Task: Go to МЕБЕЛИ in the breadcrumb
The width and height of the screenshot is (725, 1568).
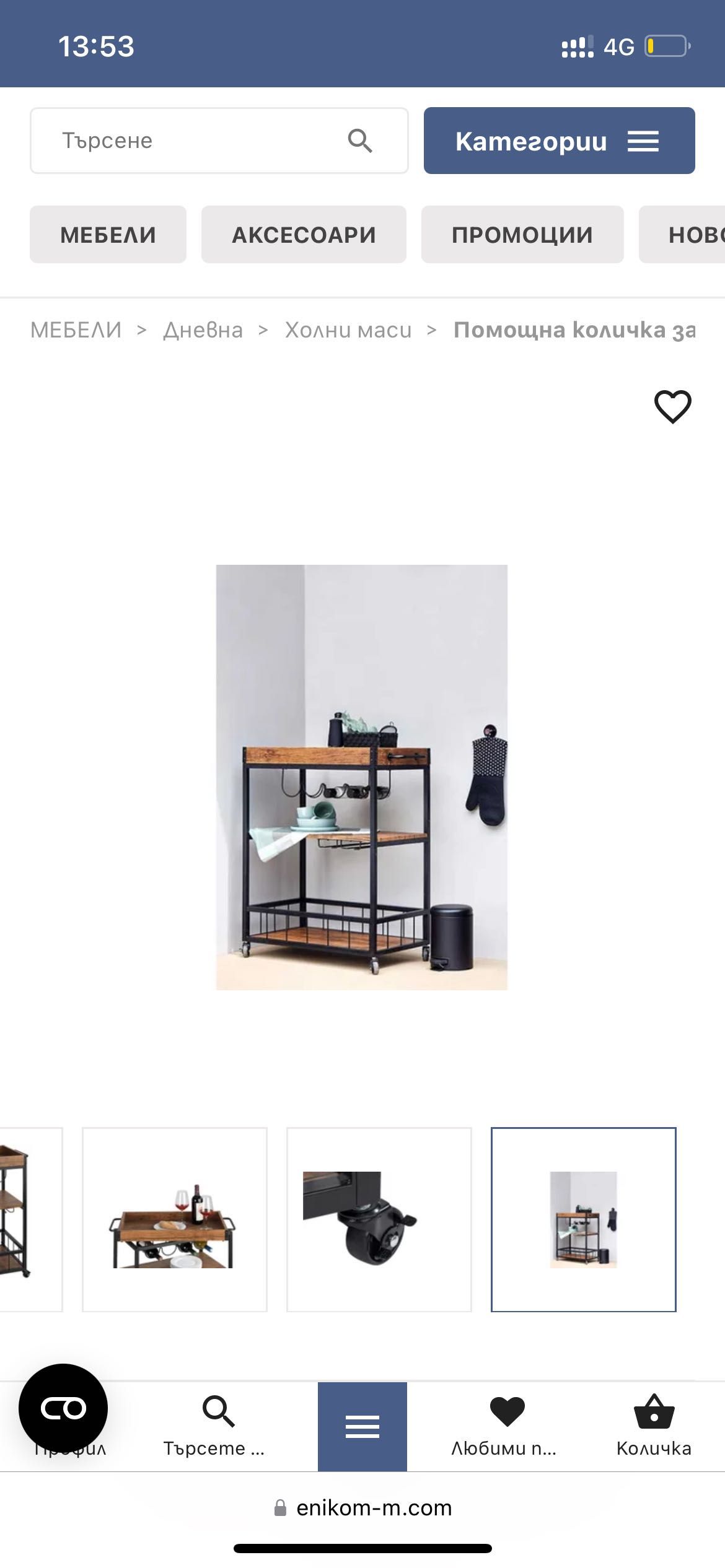Action: tap(76, 330)
